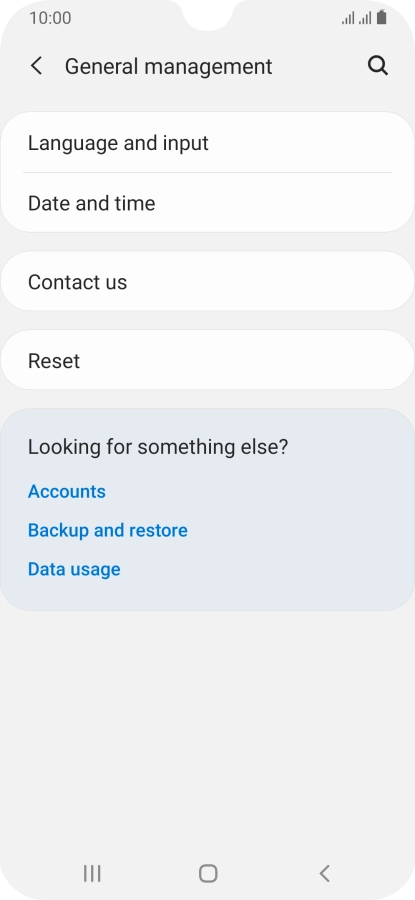Open the Contact us row
415x900 pixels.
click(x=207, y=281)
